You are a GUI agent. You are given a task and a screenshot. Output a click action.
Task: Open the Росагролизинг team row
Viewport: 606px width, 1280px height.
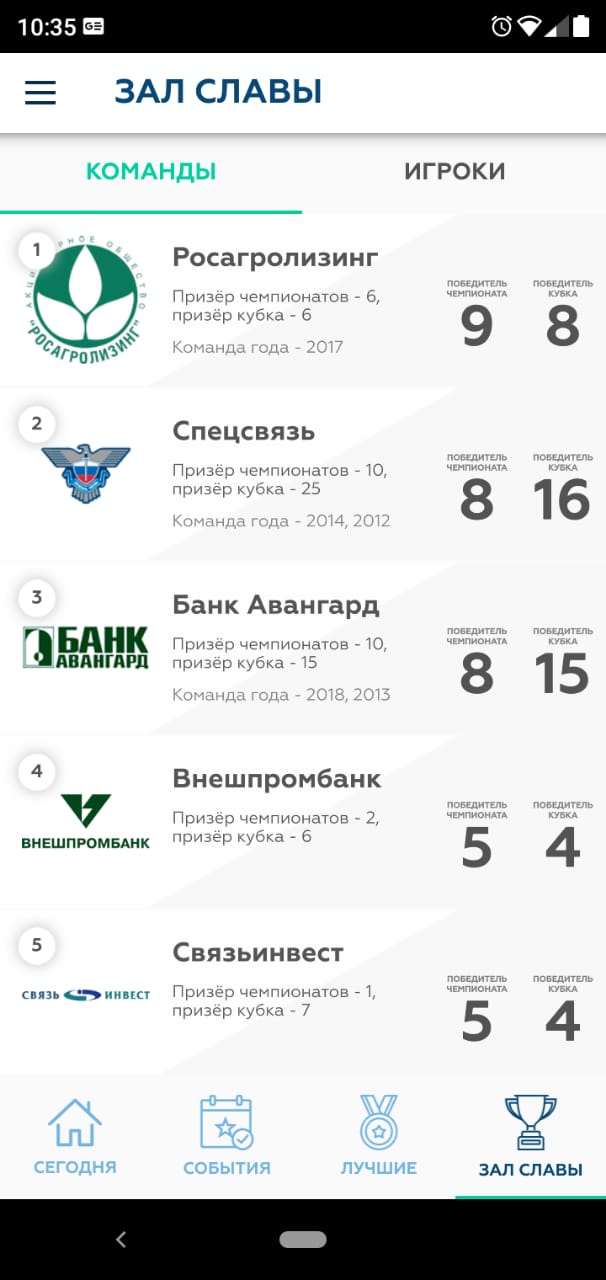coord(303,300)
